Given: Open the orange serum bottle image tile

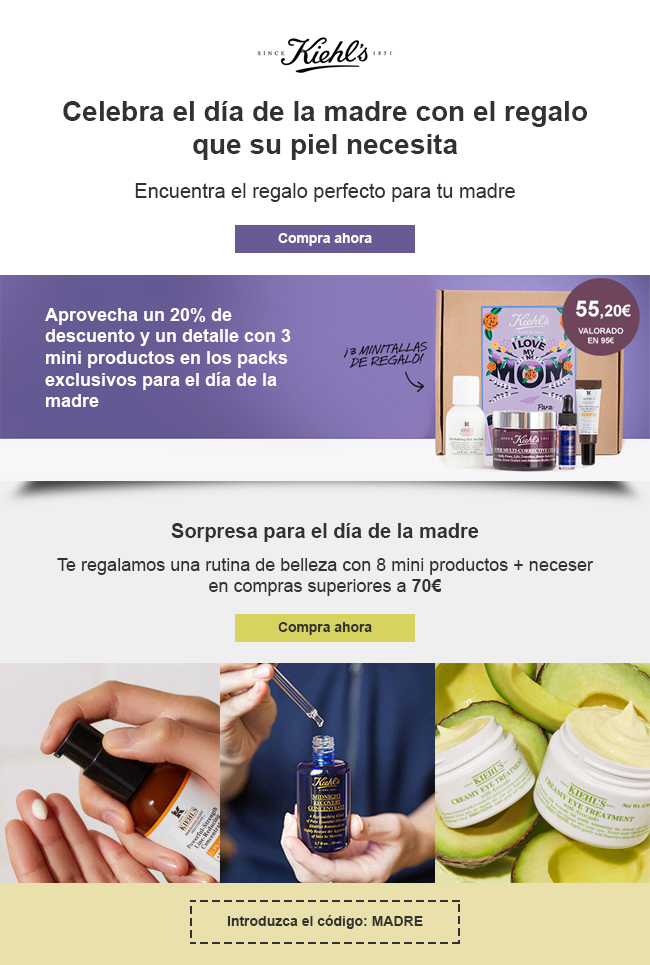Looking at the screenshot, I should point(109,772).
